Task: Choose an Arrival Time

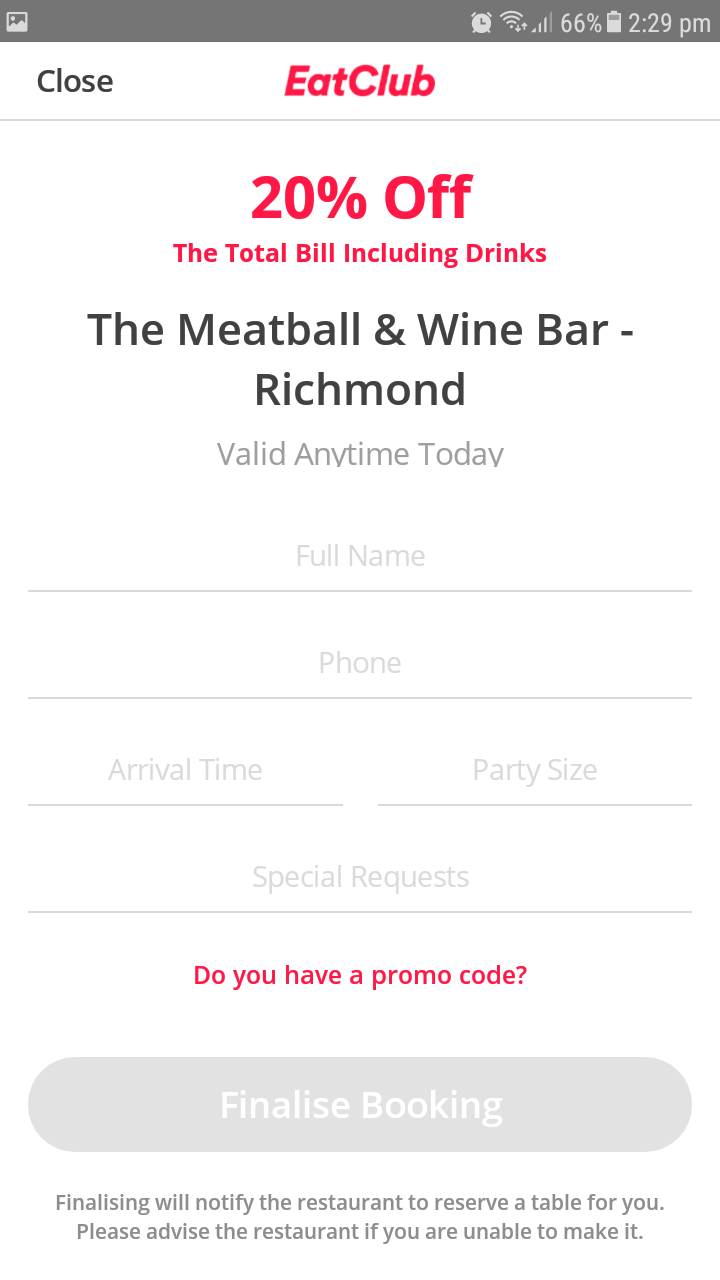Action: tap(186, 770)
